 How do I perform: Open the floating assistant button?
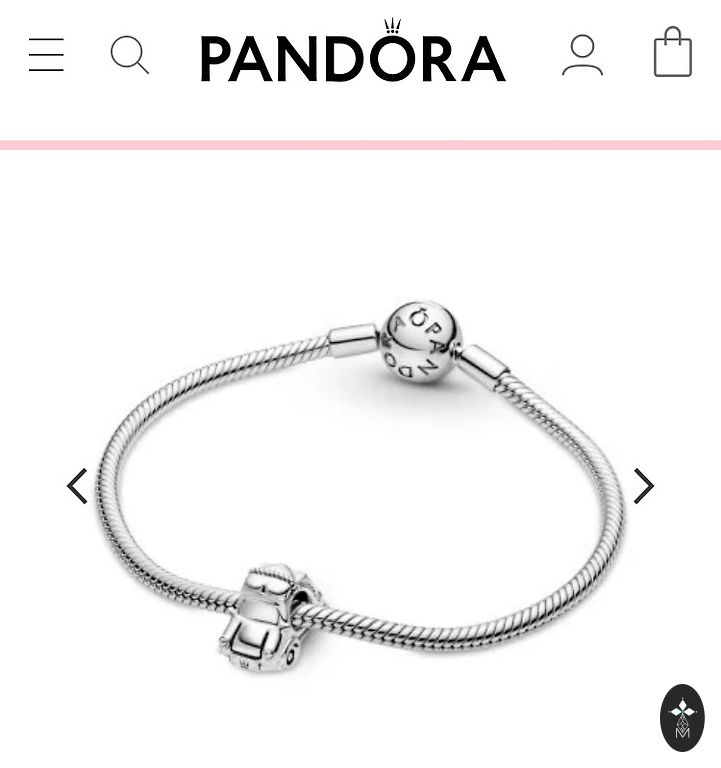pos(683,718)
